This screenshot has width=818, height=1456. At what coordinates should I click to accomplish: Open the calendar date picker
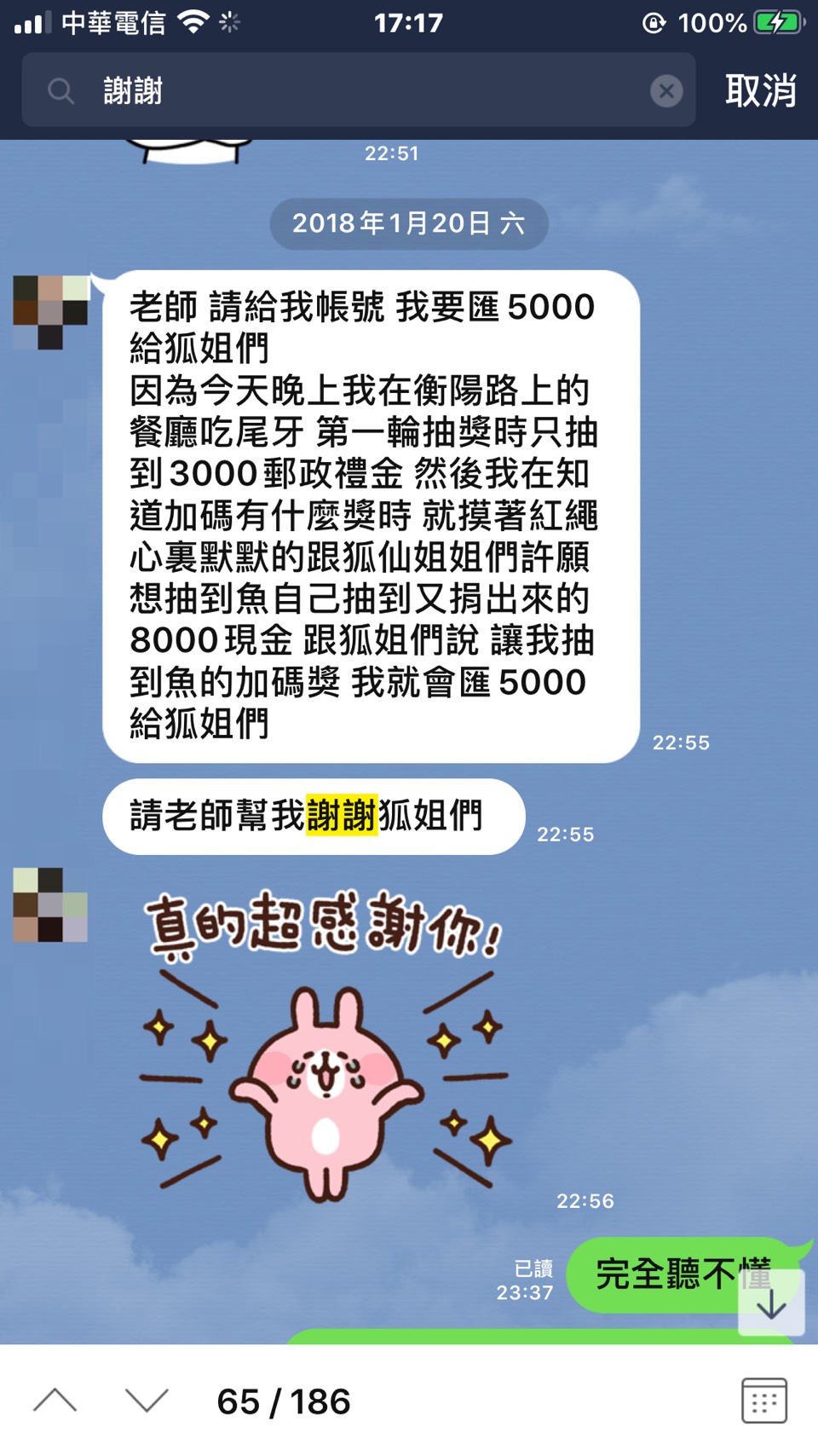pyautogui.click(x=763, y=1401)
